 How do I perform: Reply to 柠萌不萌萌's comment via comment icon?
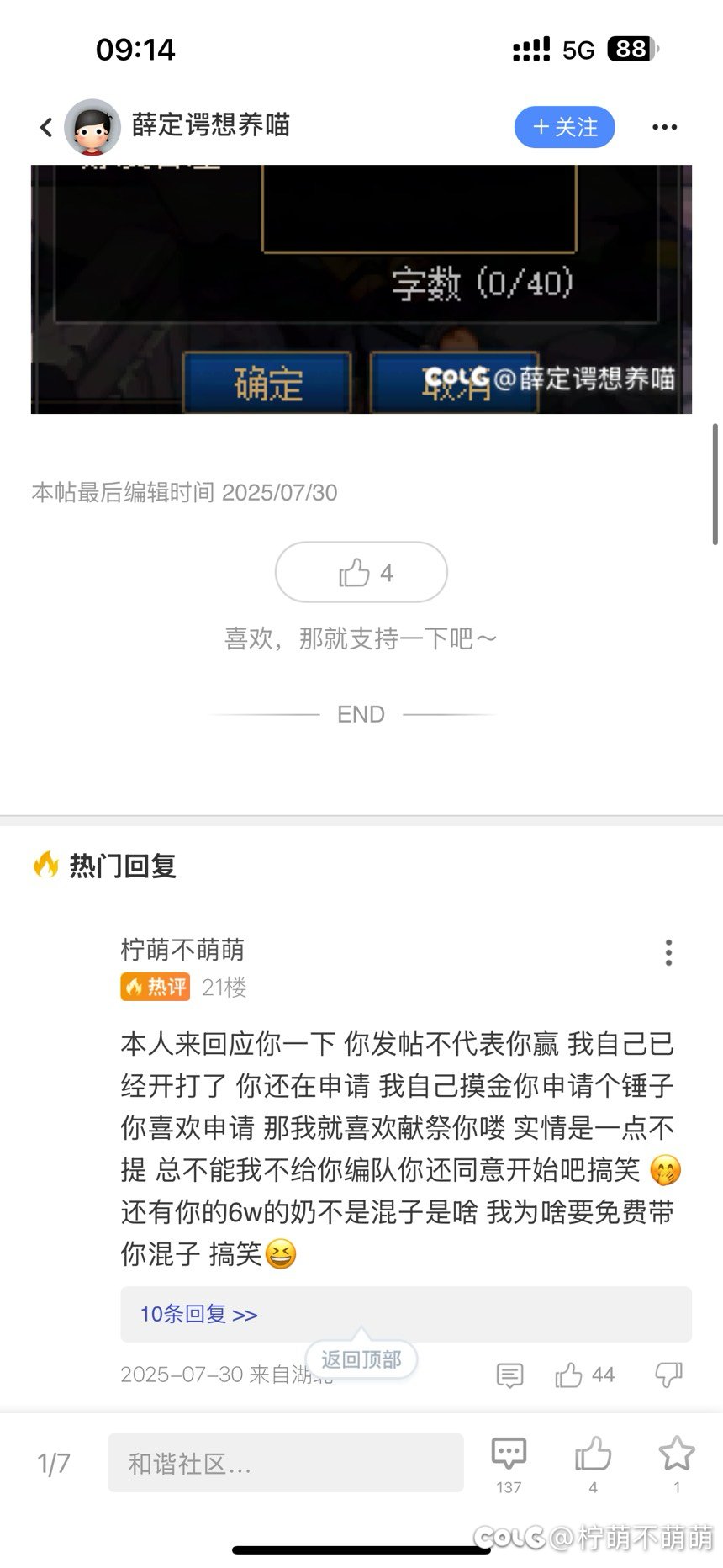(x=509, y=1375)
